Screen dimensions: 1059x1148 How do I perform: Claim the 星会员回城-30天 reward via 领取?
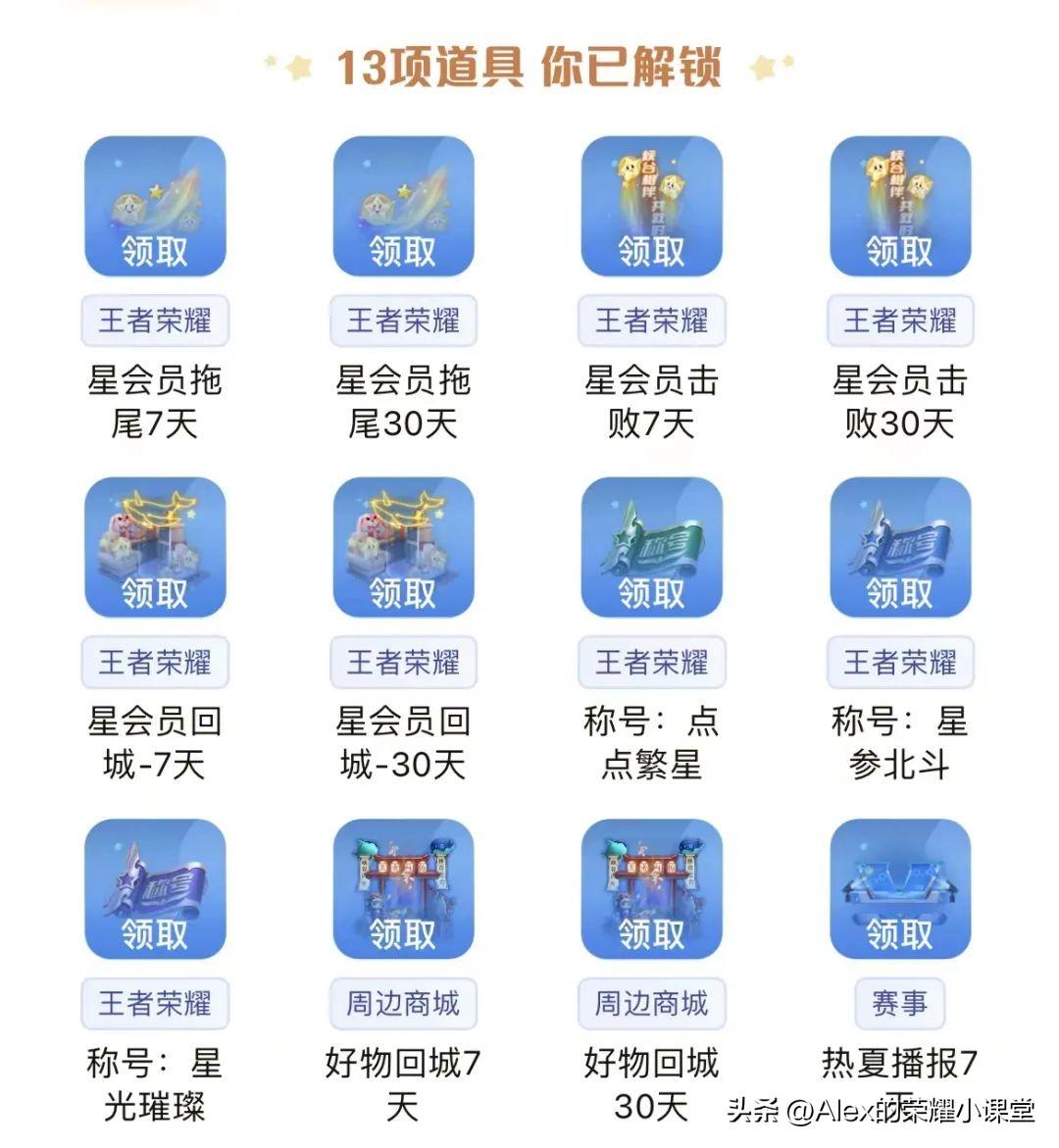(403, 592)
